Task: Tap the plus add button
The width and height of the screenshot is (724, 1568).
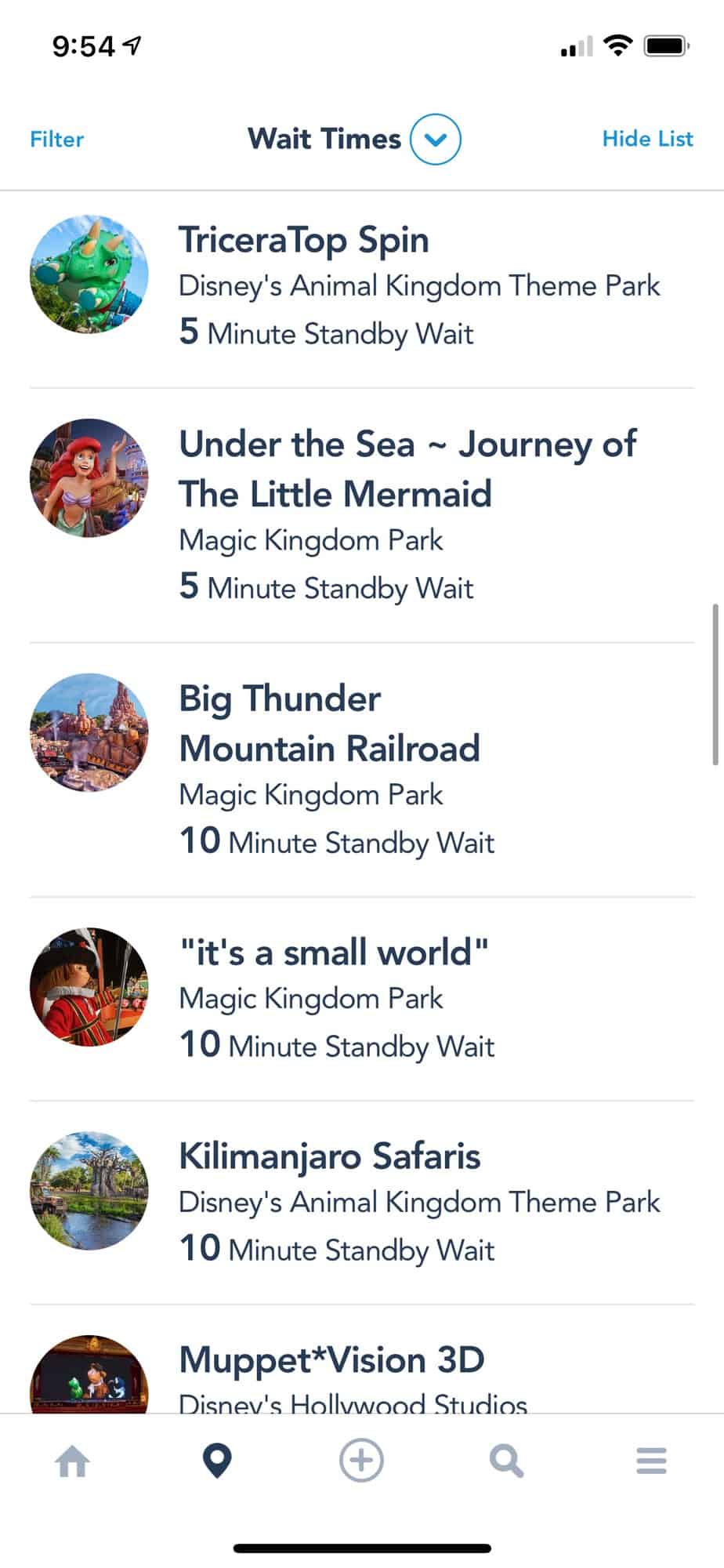Action: 361,1461
